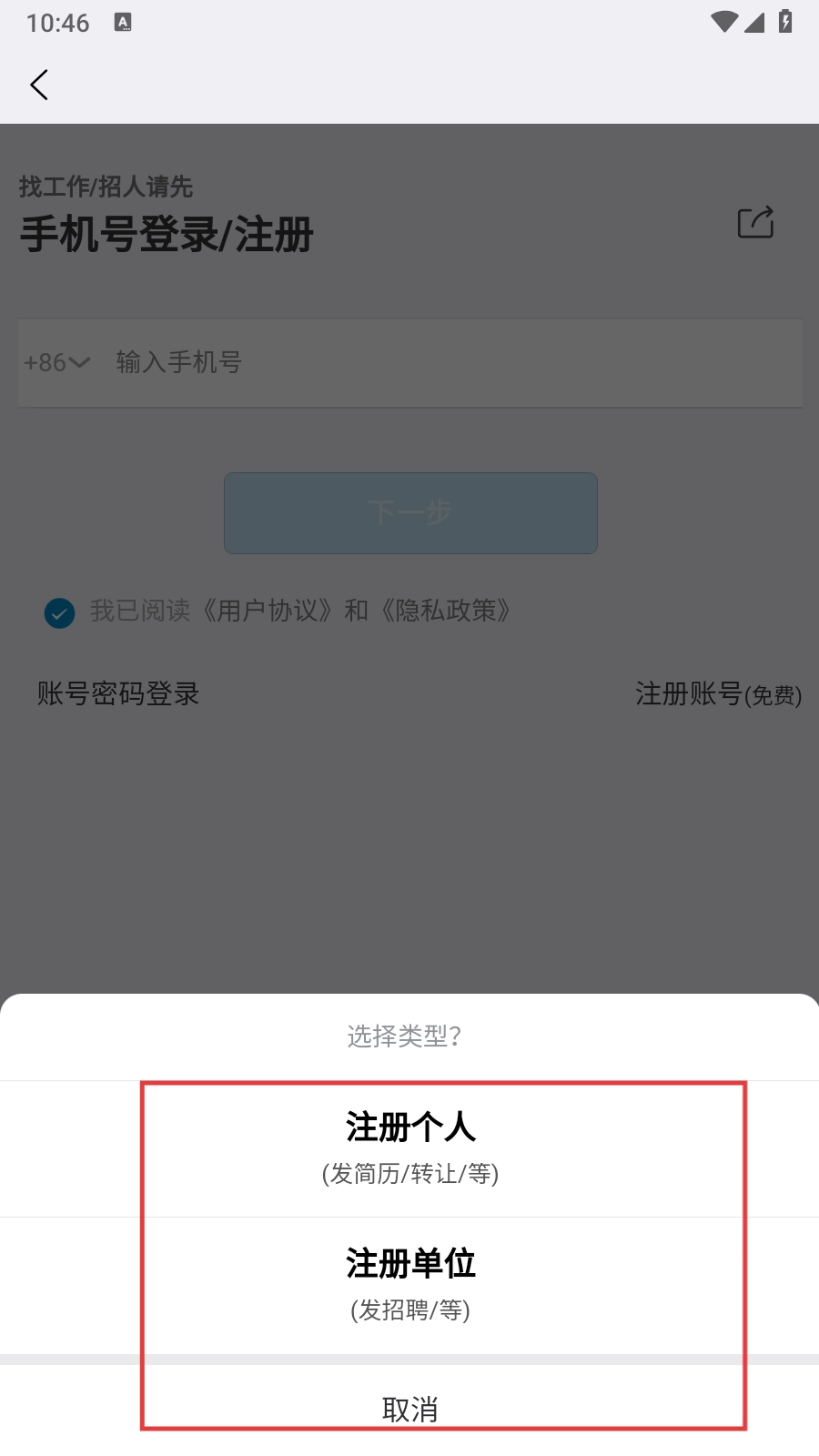Dismiss the sheet with 取消
The height and width of the screenshot is (1456, 819).
point(409,1409)
